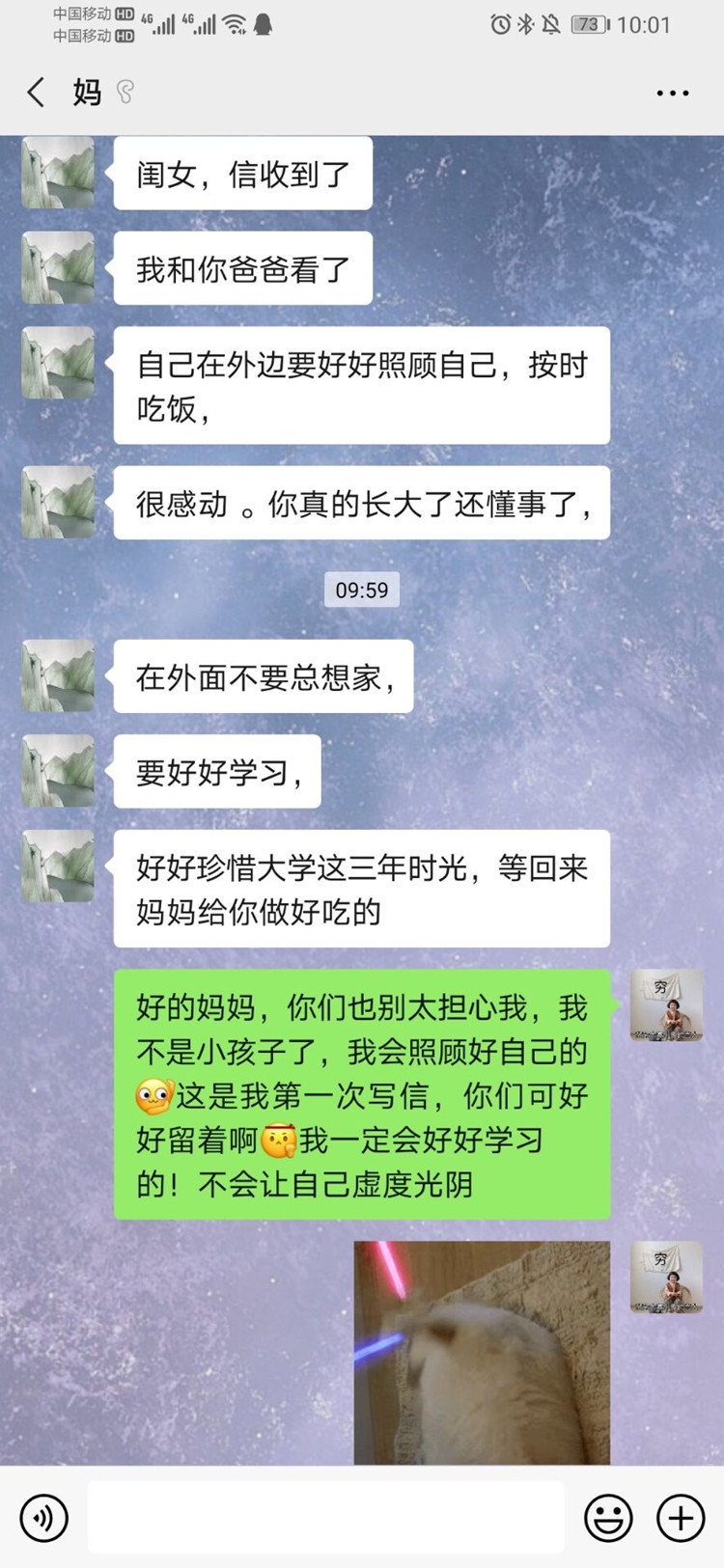Open my own avatar beside the green message
This screenshot has height=1568, width=724.
tap(666, 1005)
